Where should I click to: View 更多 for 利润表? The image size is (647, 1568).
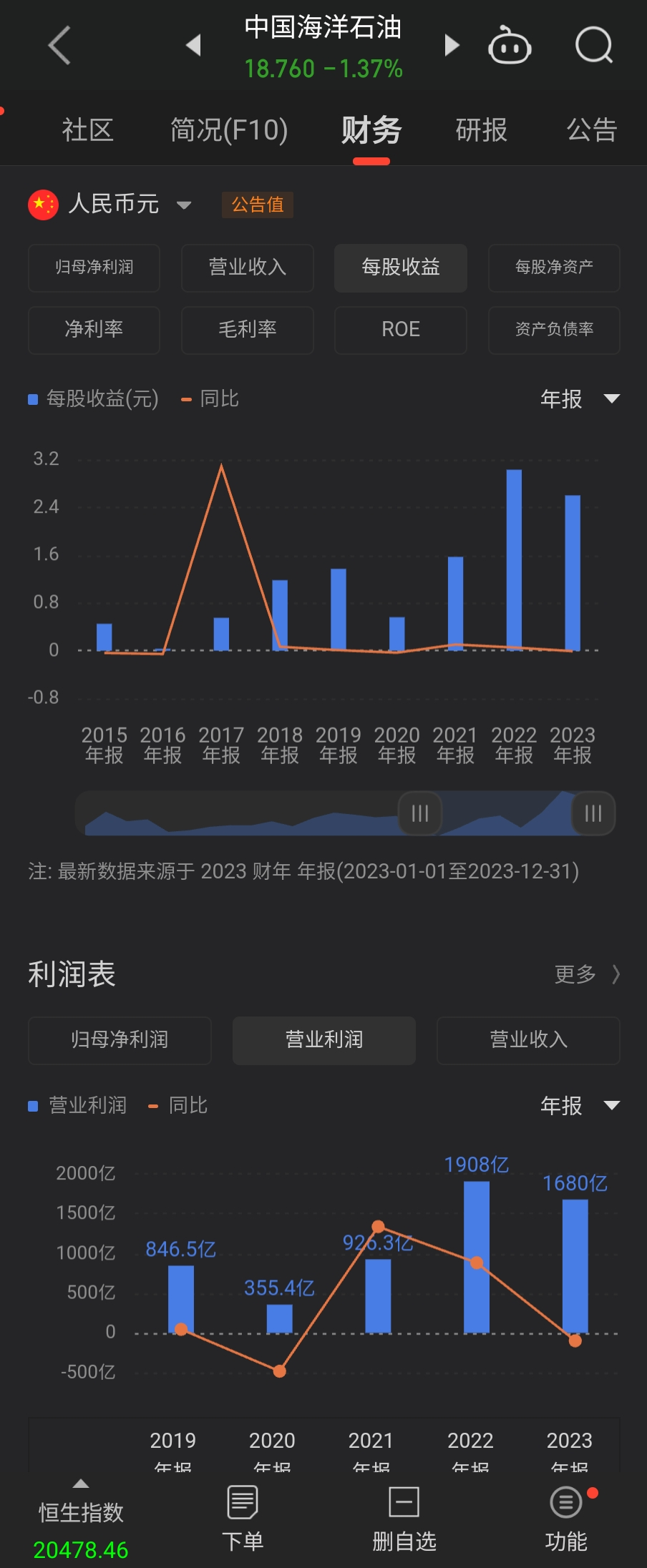(586, 974)
